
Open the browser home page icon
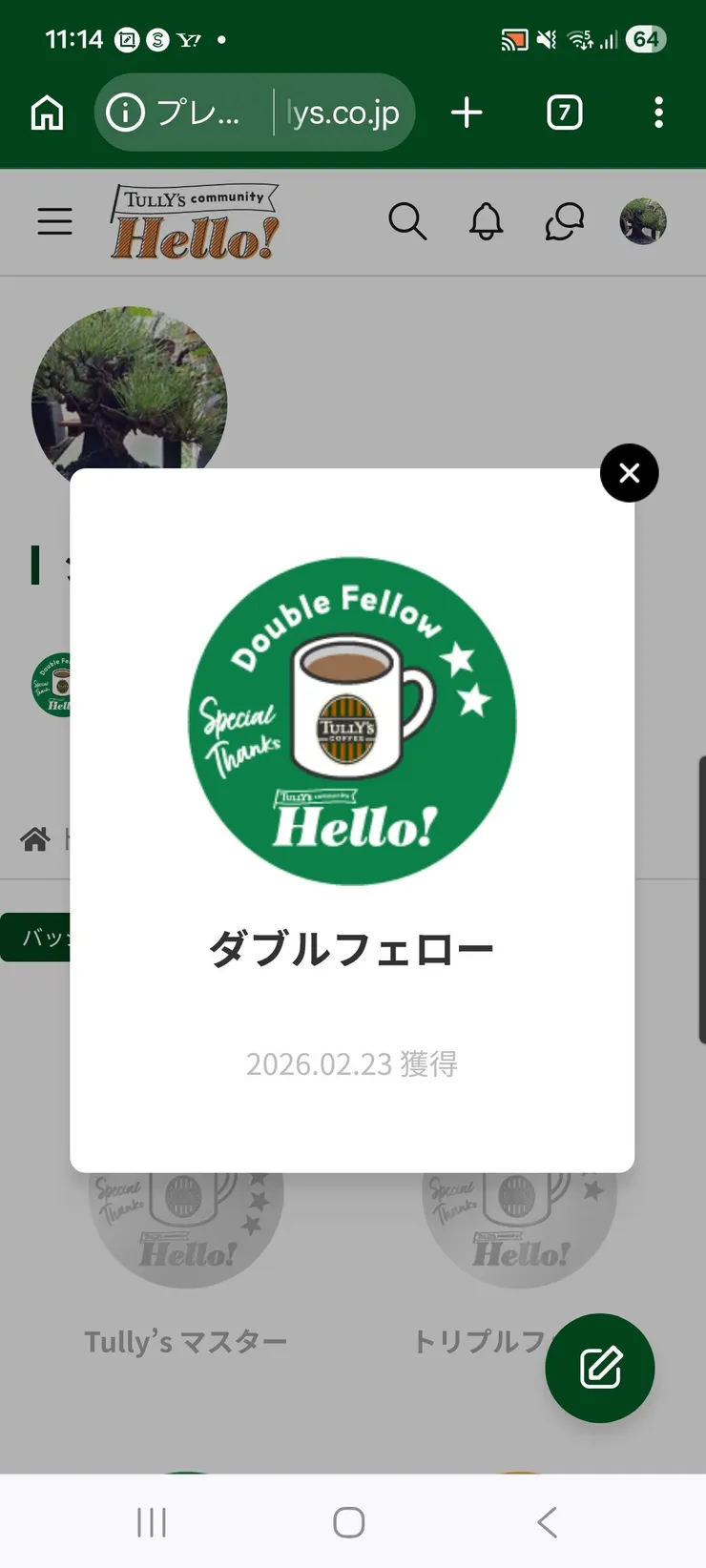(46, 112)
